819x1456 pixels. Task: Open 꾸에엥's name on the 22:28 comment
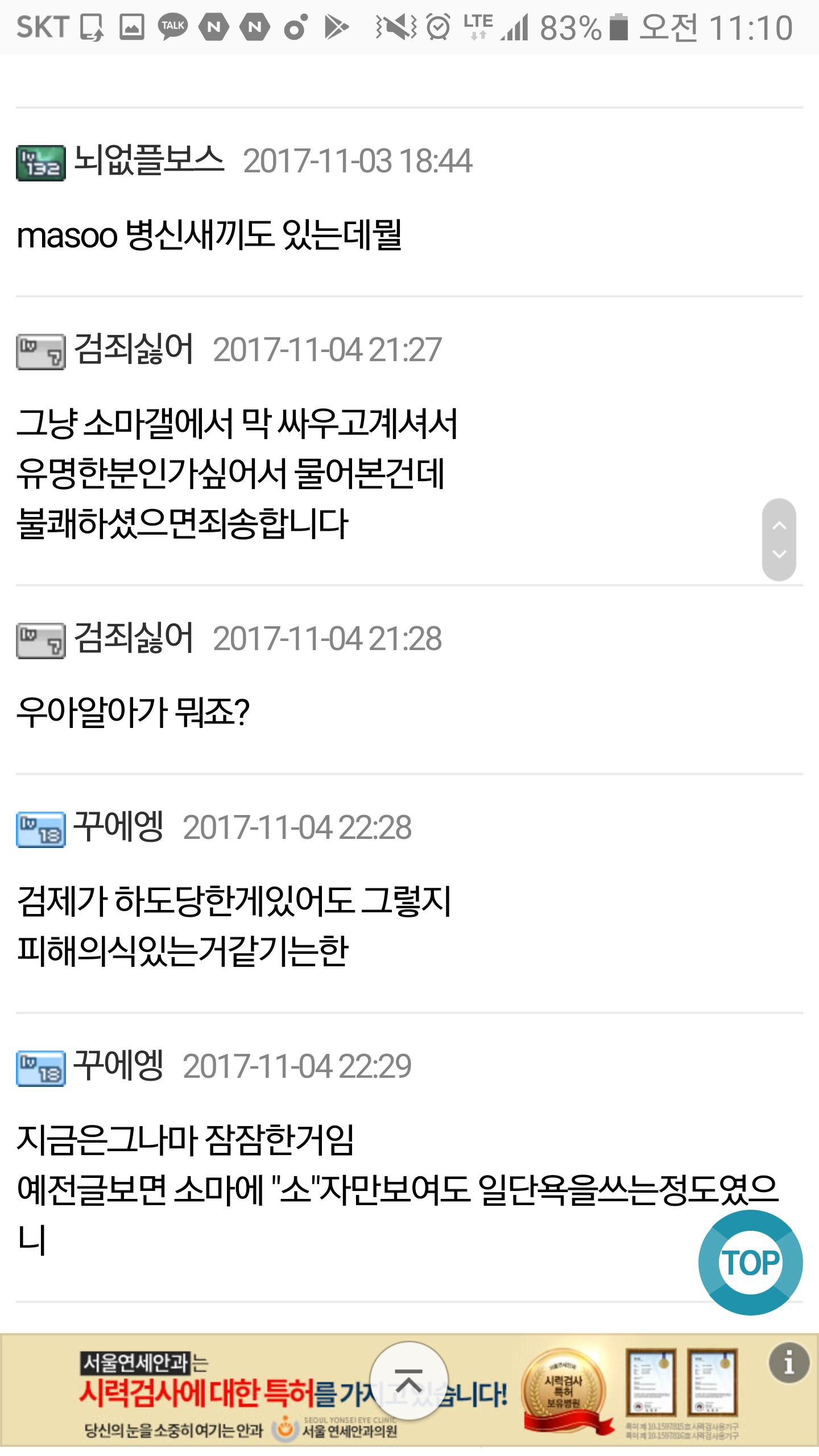[118, 827]
